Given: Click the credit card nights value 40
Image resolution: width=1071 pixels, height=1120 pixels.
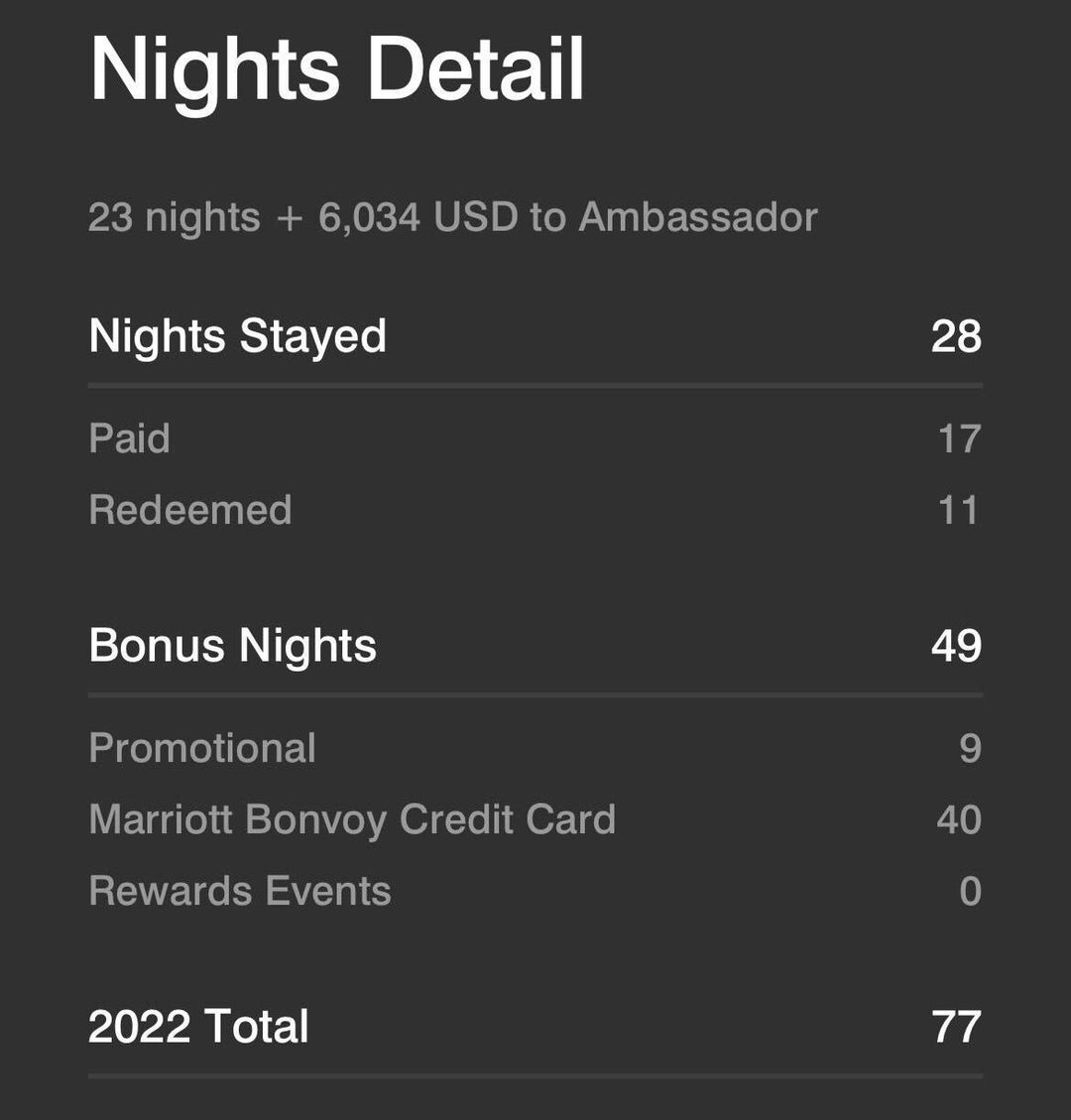Looking at the screenshot, I should [x=957, y=819].
